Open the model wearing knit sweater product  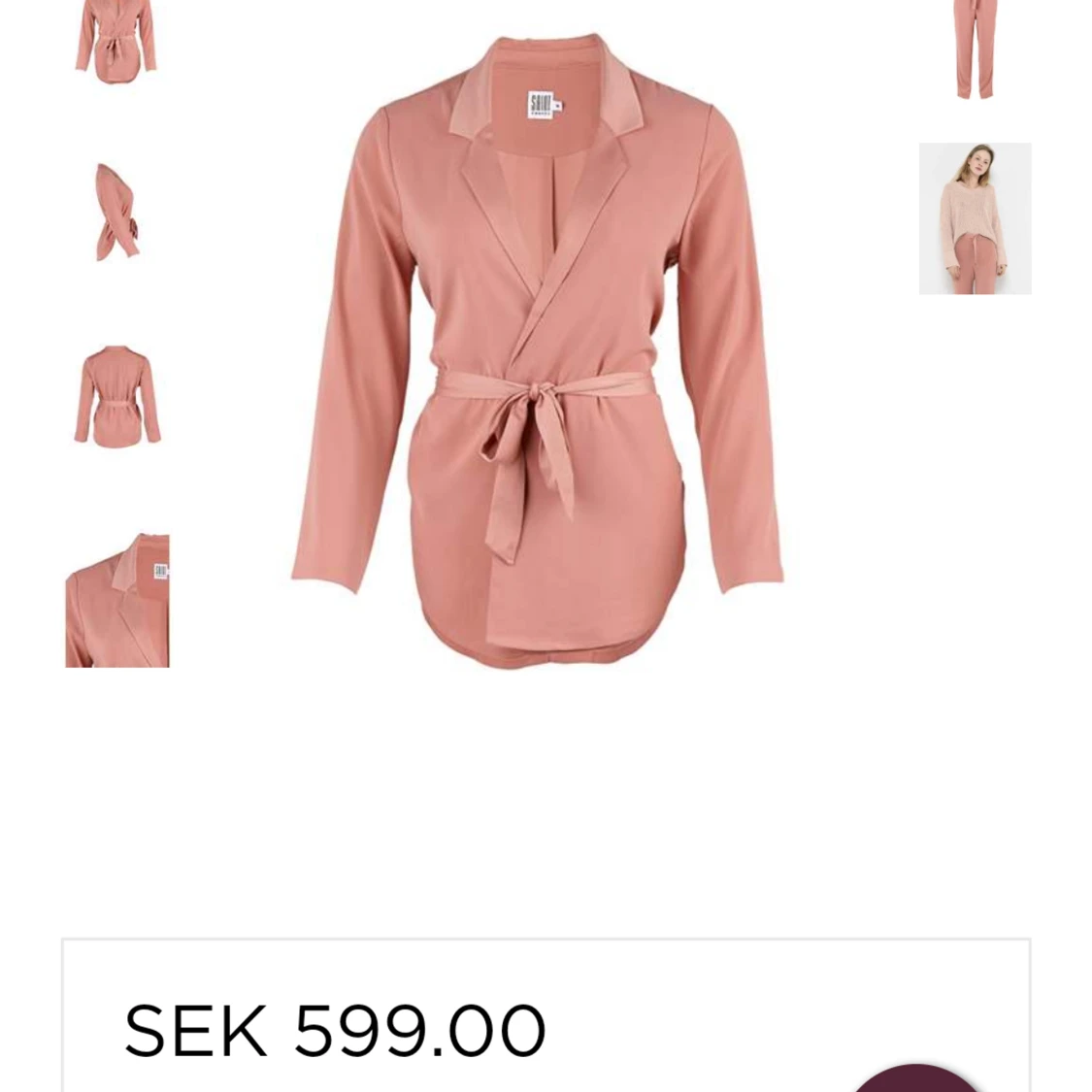tap(975, 218)
